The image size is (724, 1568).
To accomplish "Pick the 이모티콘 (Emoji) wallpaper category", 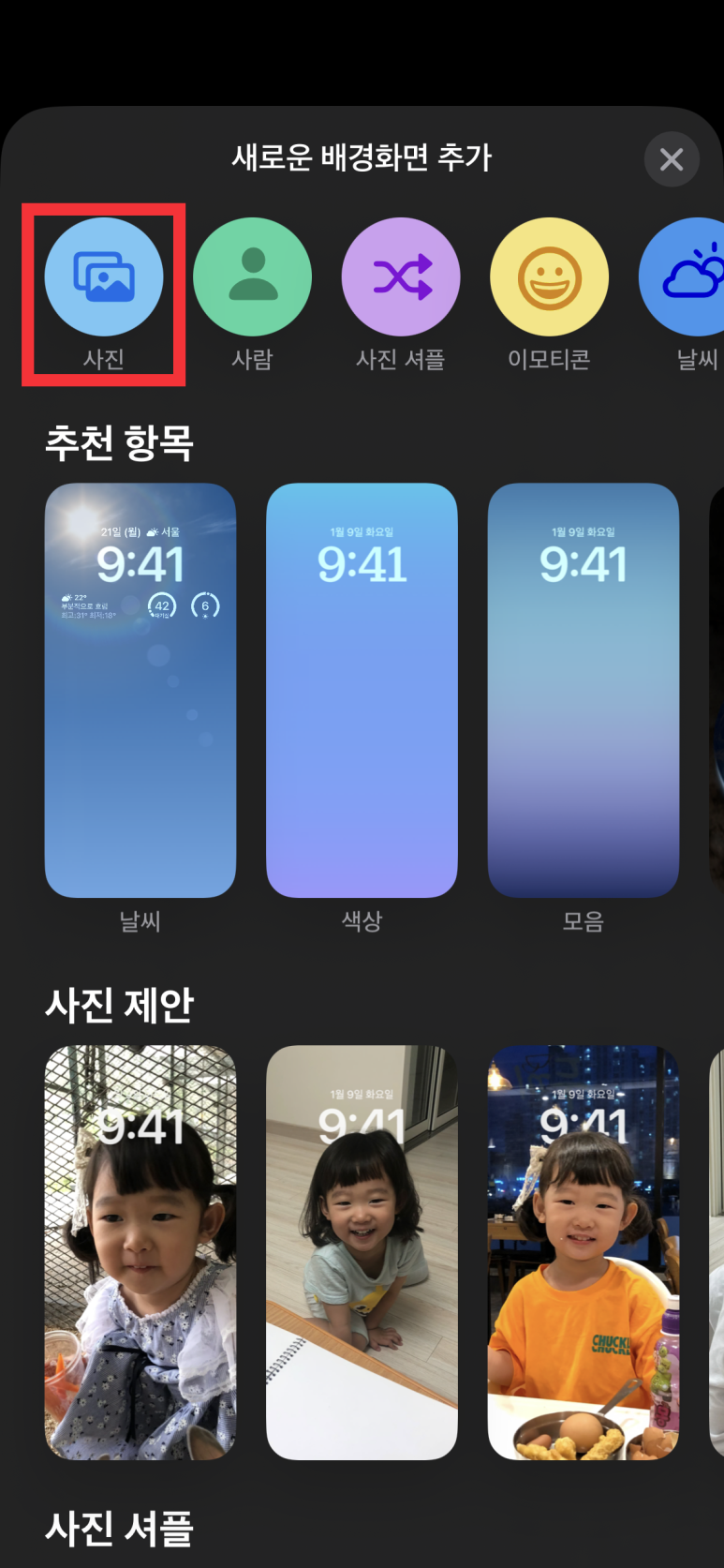I will pyautogui.click(x=549, y=277).
